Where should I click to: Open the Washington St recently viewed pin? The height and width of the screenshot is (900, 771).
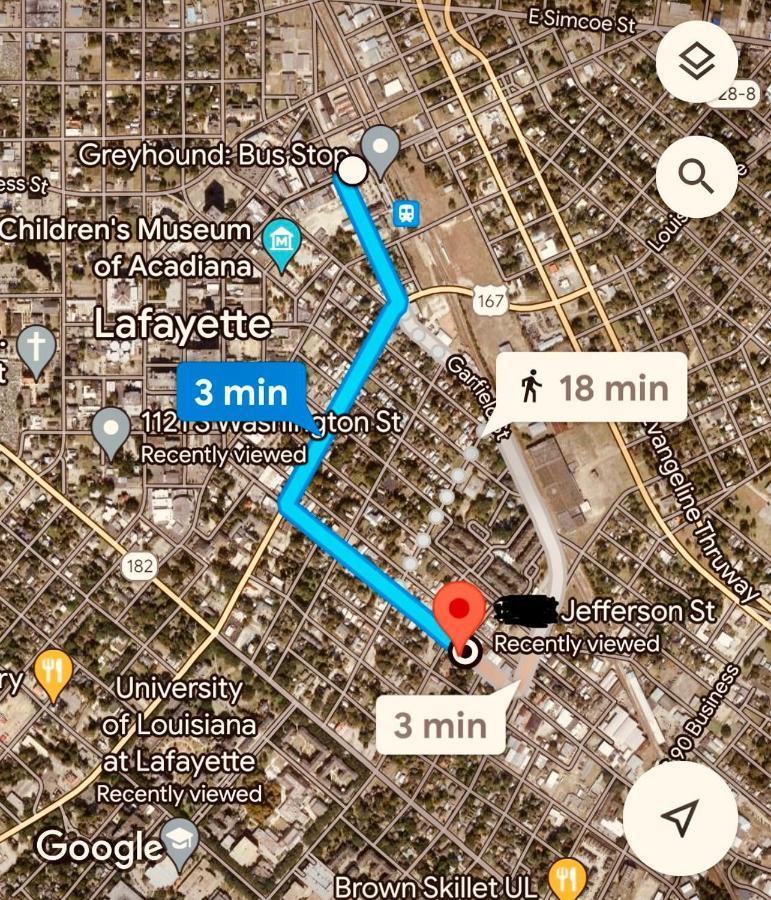pos(111,430)
